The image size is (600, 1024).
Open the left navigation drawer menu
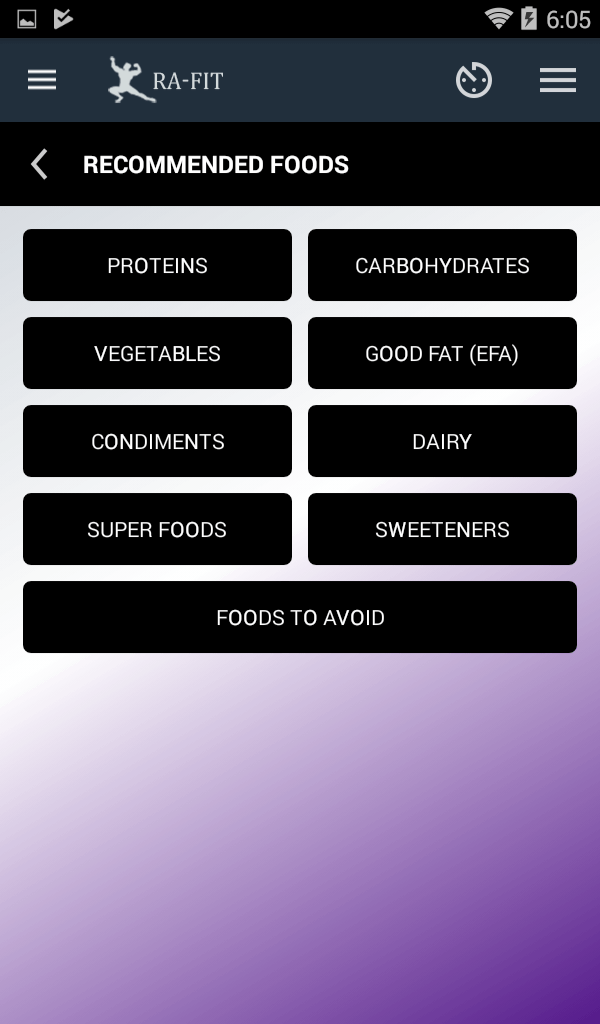tap(42, 80)
